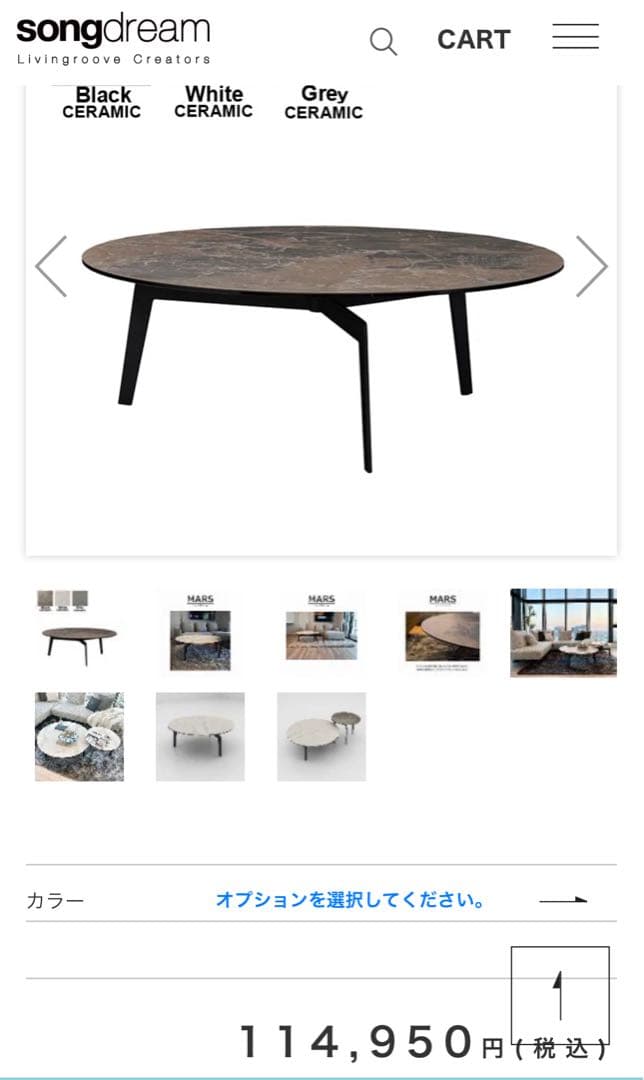The height and width of the screenshot is (1080, 644).
Task: Select the brown table thumbnail with color swatches
Action: pos(79,630)
